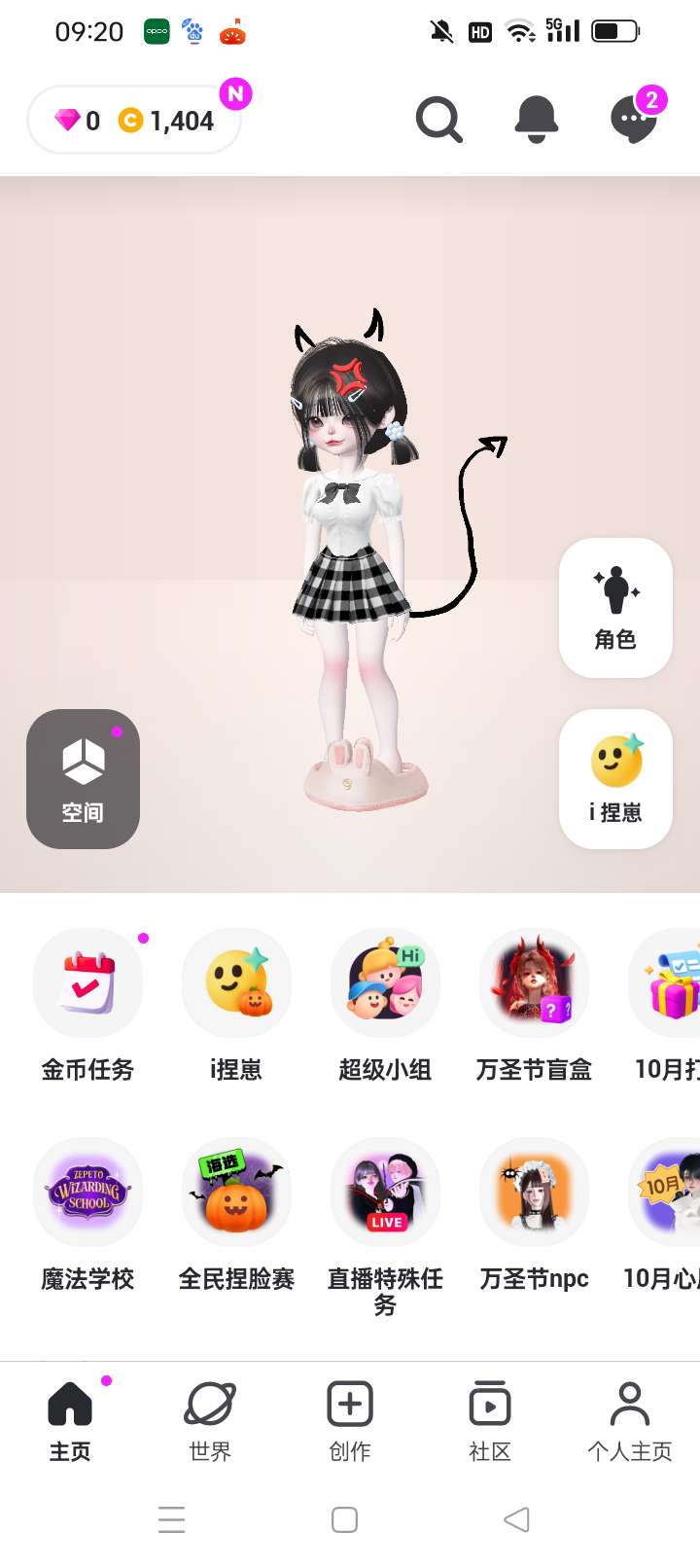
Task: Open the notifications bell
Action: (536, 120)
